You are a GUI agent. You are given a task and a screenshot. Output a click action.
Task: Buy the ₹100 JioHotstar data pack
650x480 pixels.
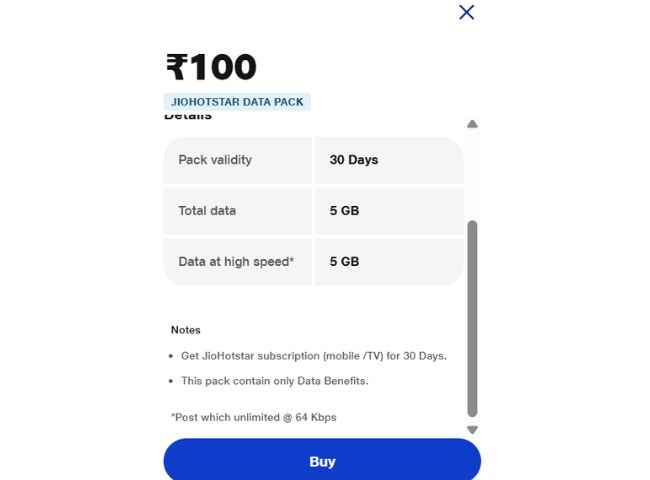[x=322, y=461]
